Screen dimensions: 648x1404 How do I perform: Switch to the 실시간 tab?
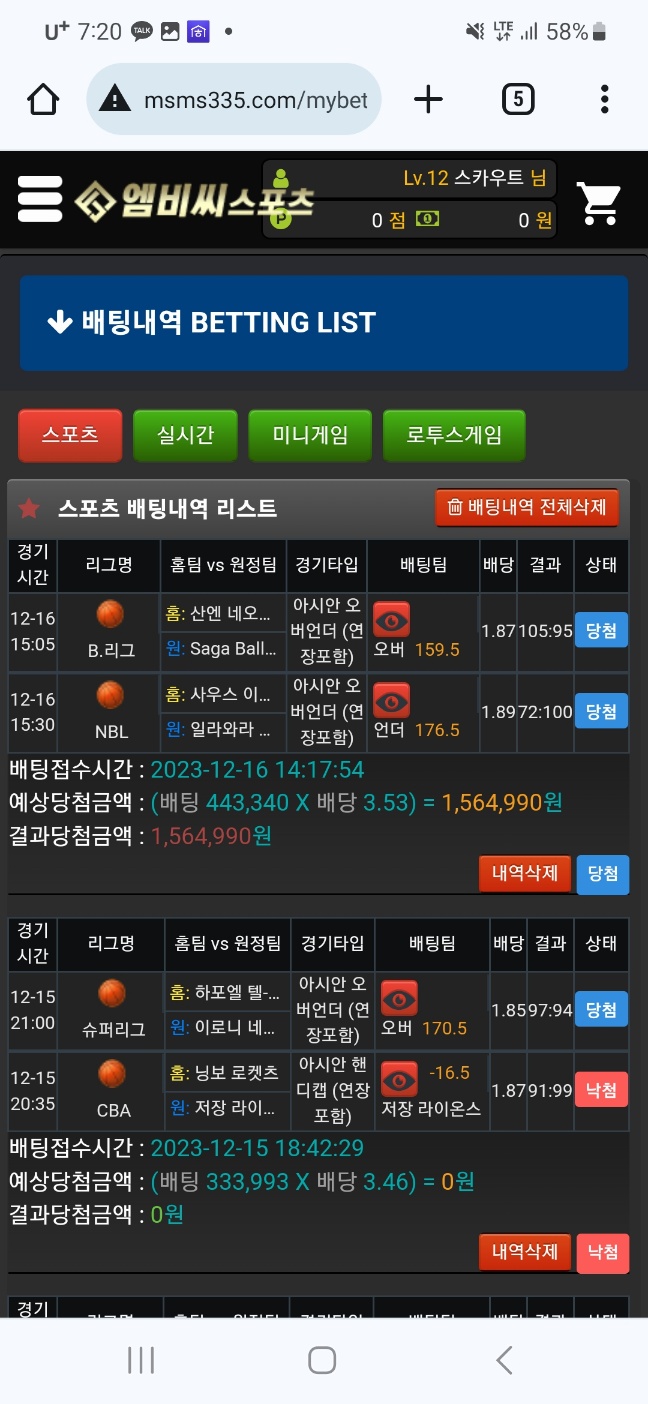click(x=185, y=436)
